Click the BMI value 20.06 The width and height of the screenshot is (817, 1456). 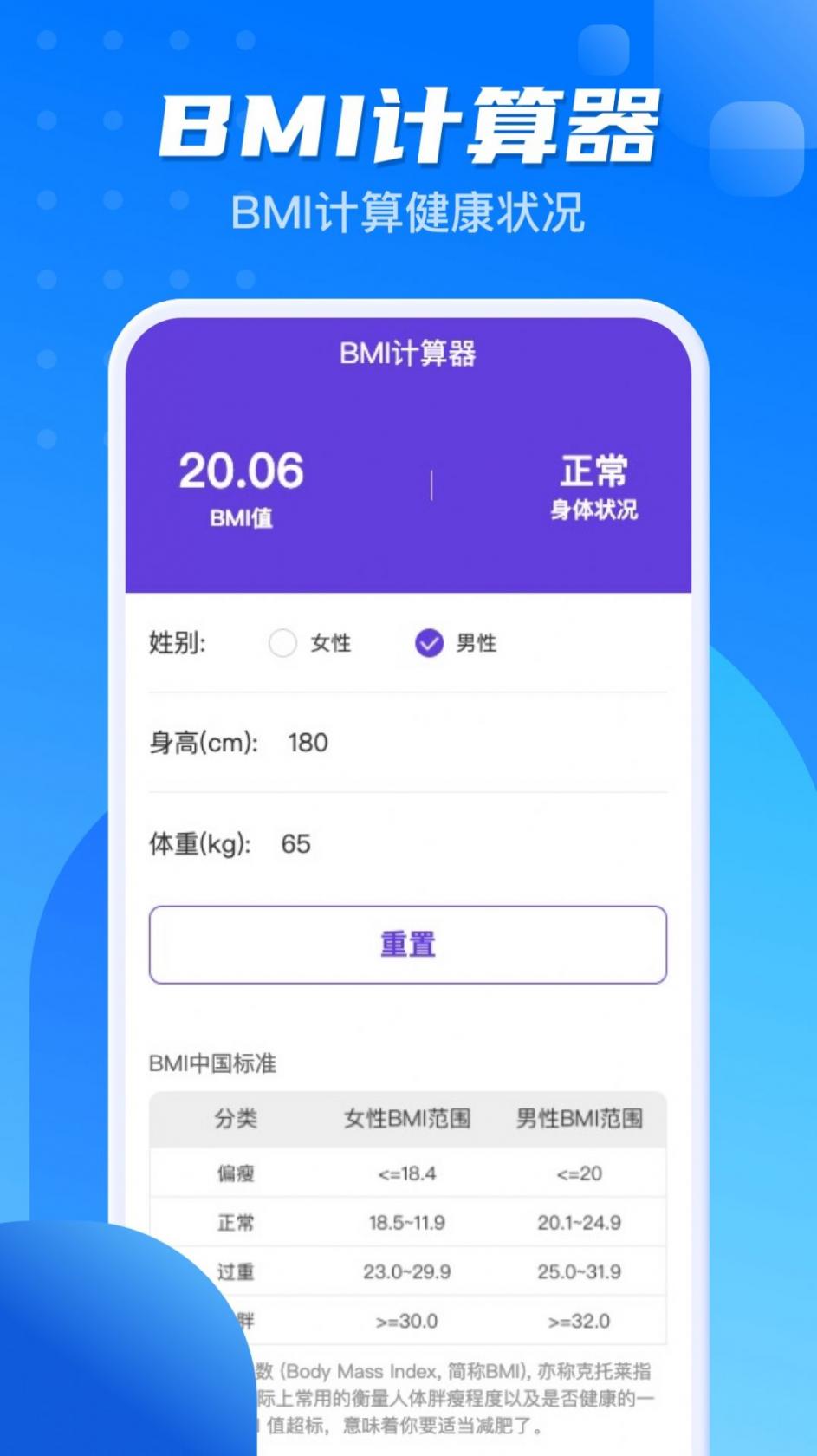239,472
